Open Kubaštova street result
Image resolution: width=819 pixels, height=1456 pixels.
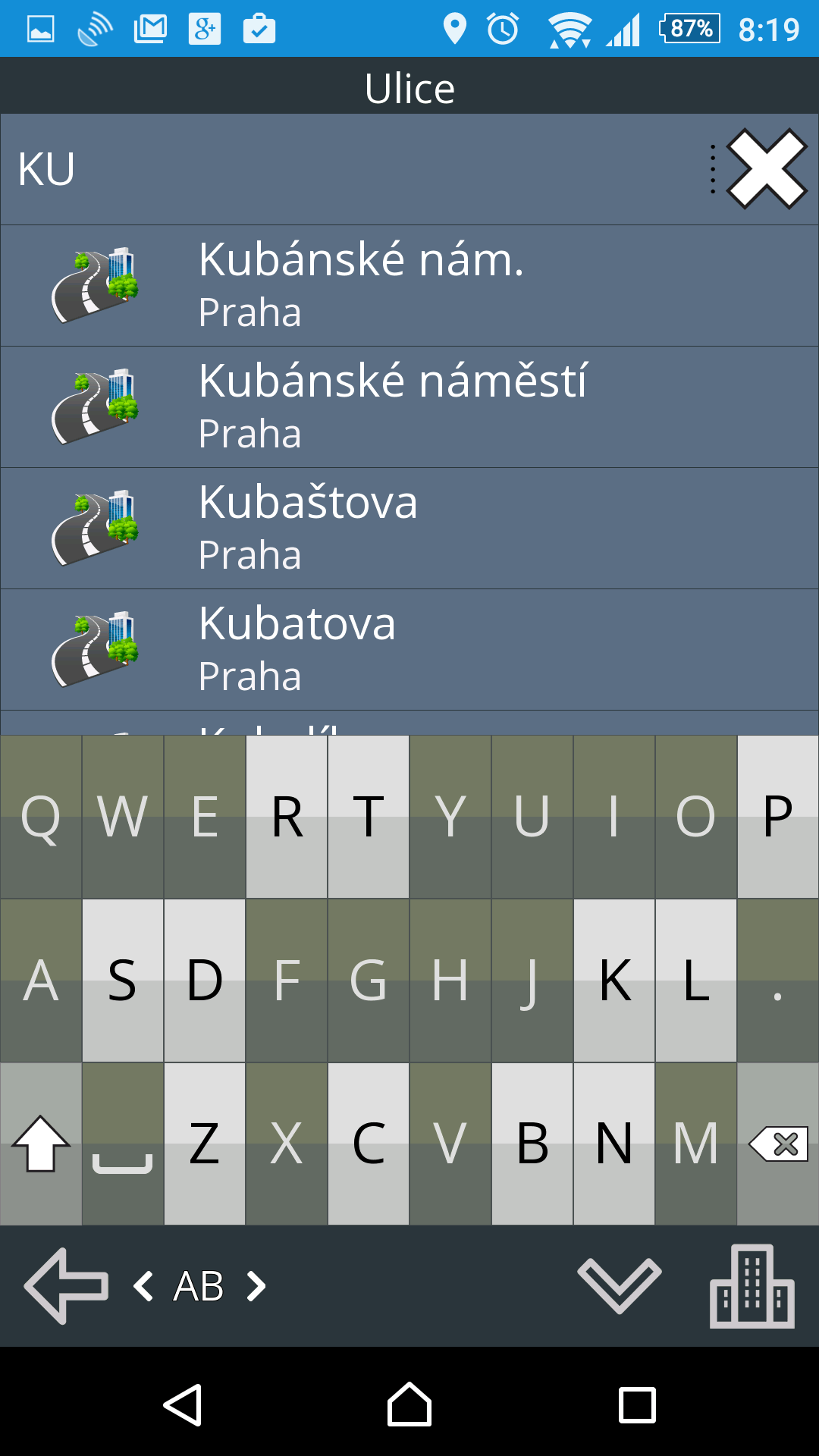pyautogui.click(x=409, y=529)
